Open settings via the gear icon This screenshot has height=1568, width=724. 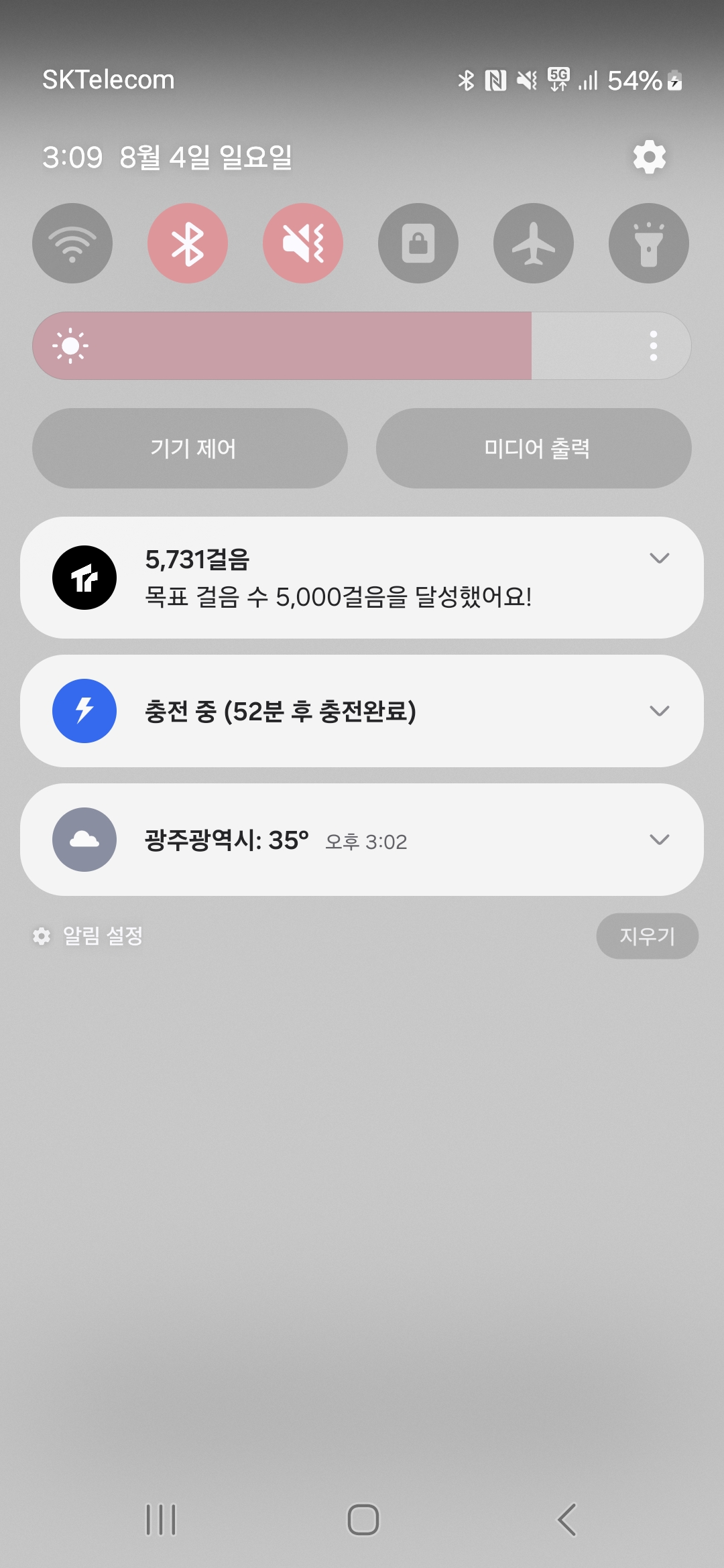click(649, 157)
